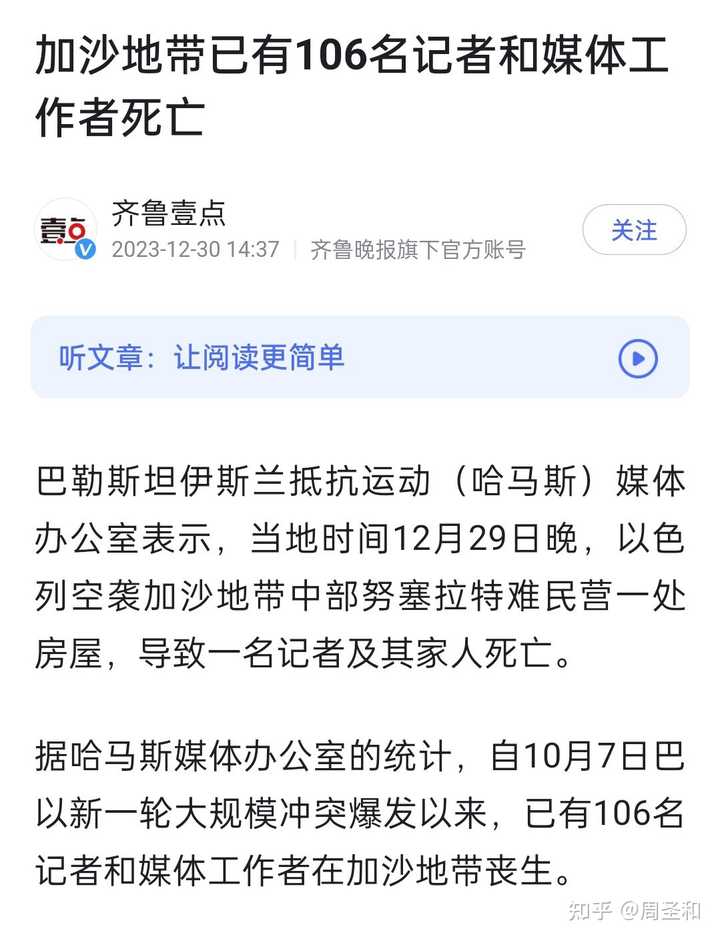Follow the 齐鲁壹点 account
Screen dimensions: 720x941
634,230
